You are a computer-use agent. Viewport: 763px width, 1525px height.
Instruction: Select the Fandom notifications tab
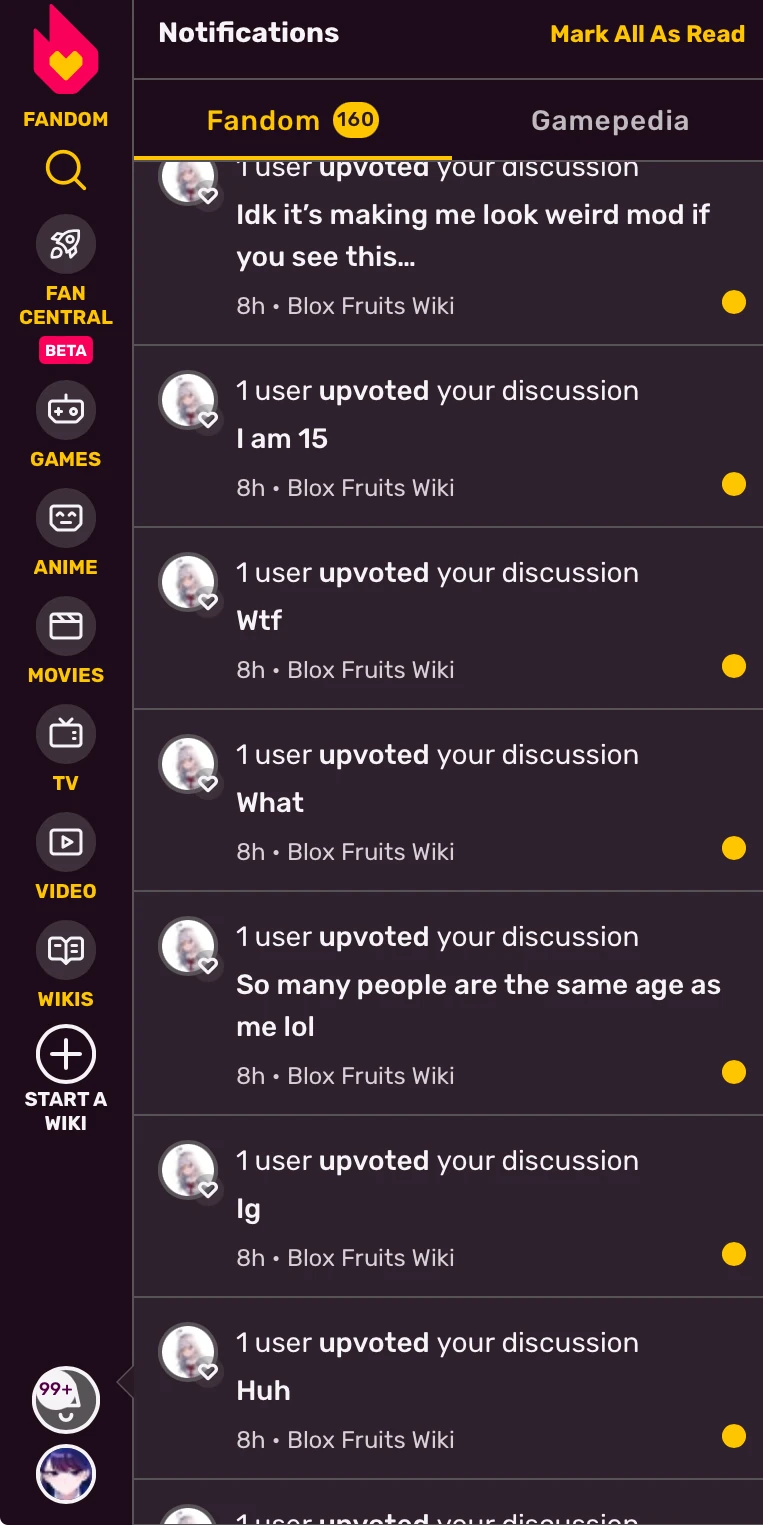(x=292, y=121)
